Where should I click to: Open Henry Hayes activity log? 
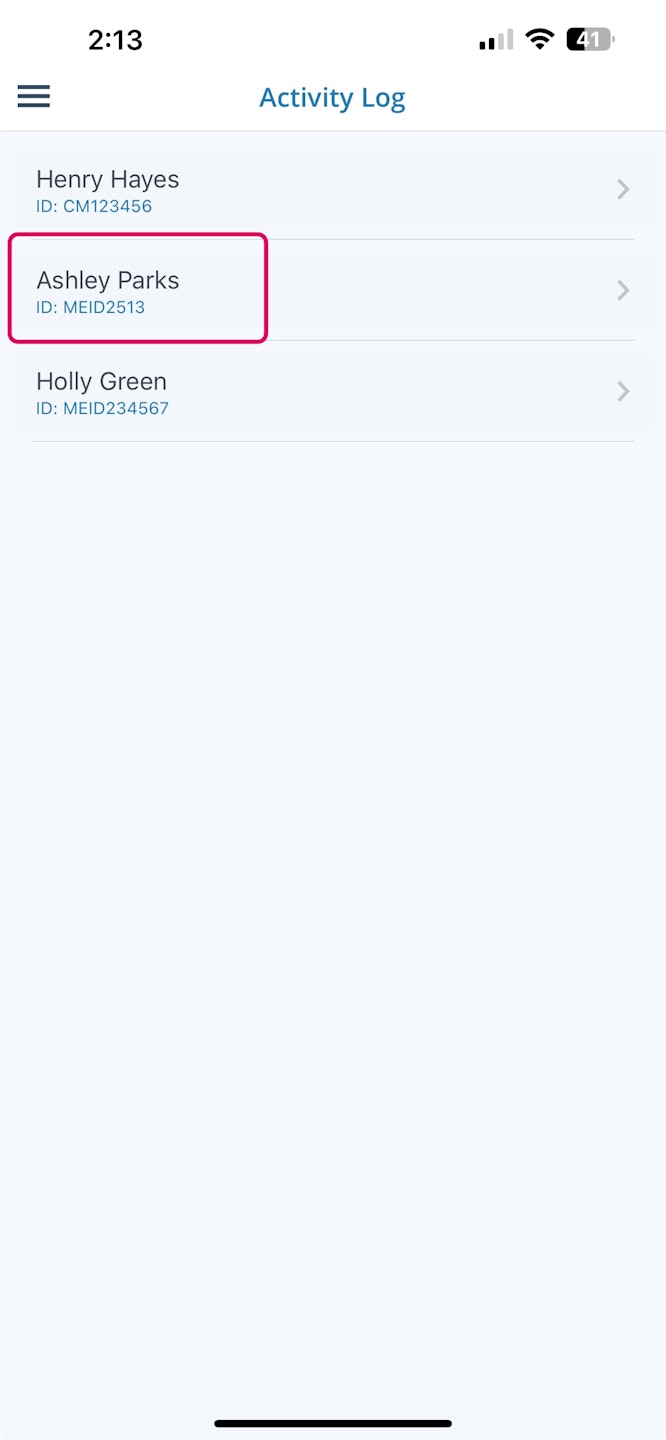pos(332,190)
